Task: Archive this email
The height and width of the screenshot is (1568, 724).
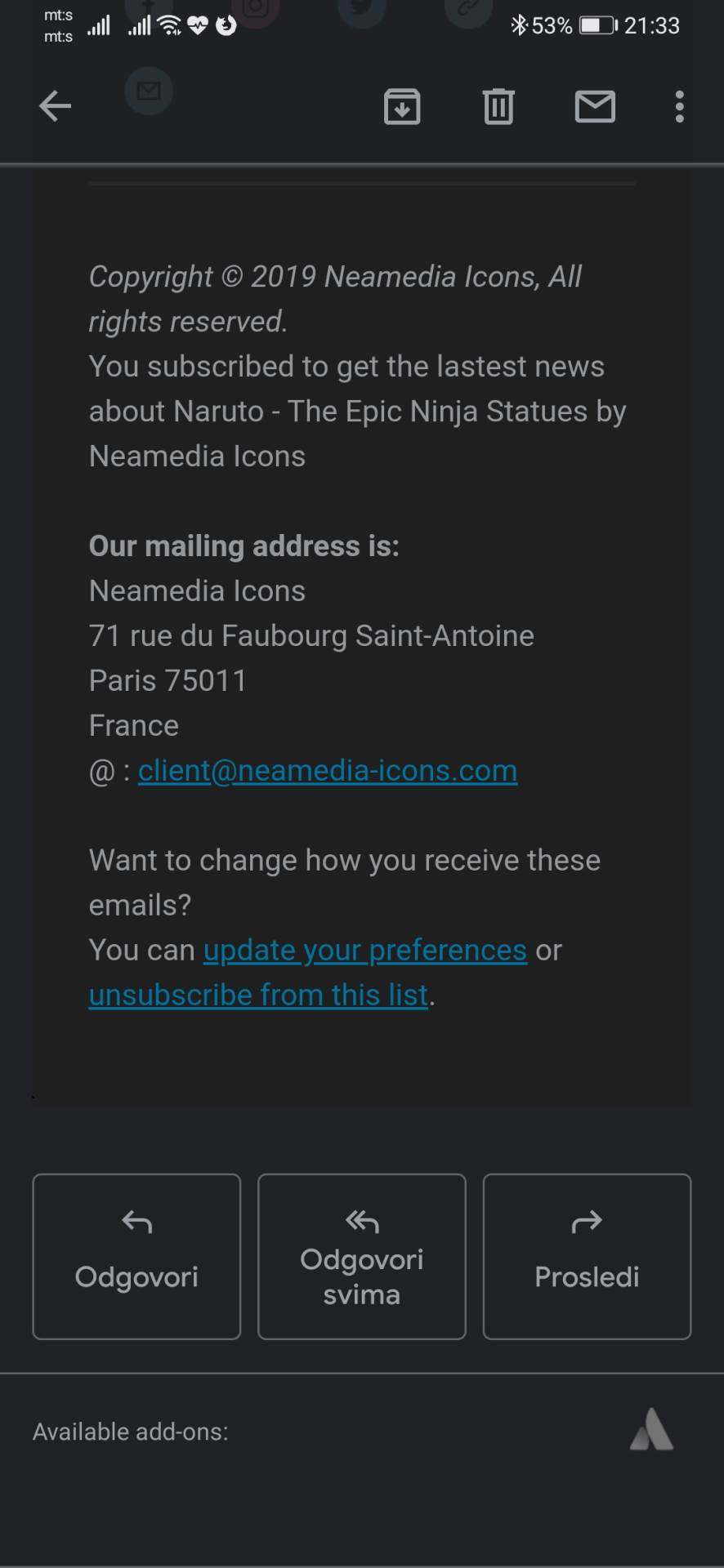Action: click(x=402, y=106)
